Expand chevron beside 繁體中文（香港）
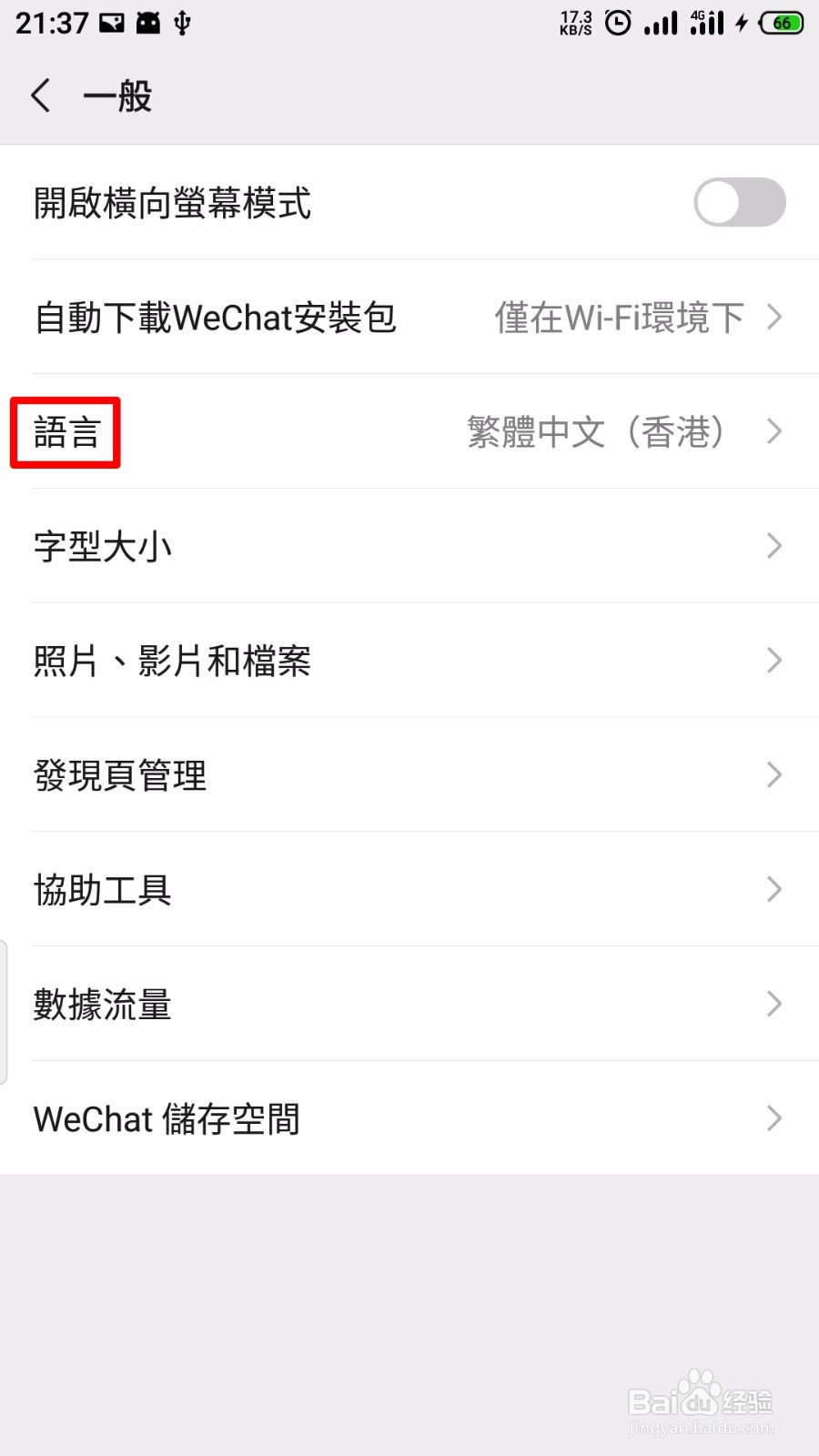The height and width of the screenshot is (1456, 819). (x=774, y=432)
